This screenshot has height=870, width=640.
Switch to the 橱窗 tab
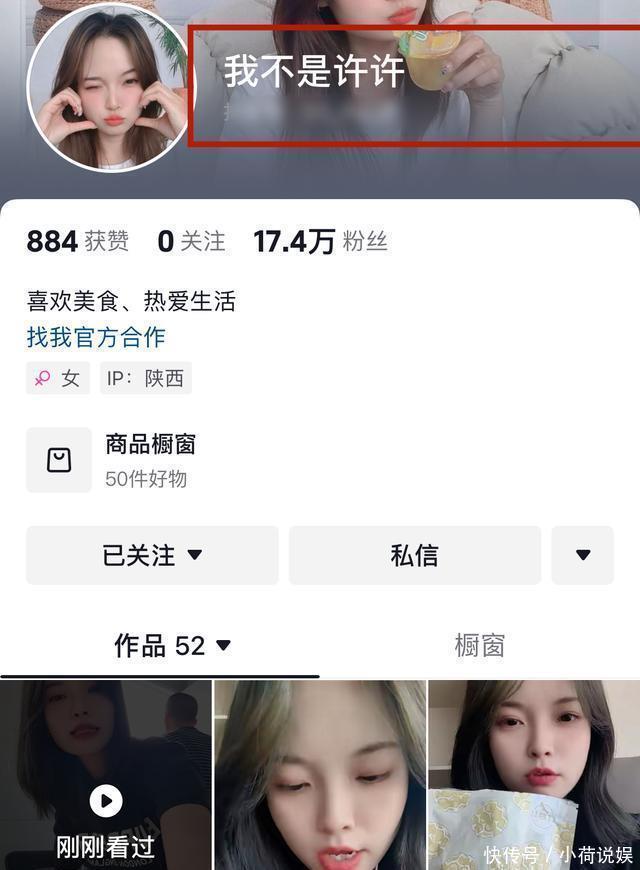pos(480,646)
